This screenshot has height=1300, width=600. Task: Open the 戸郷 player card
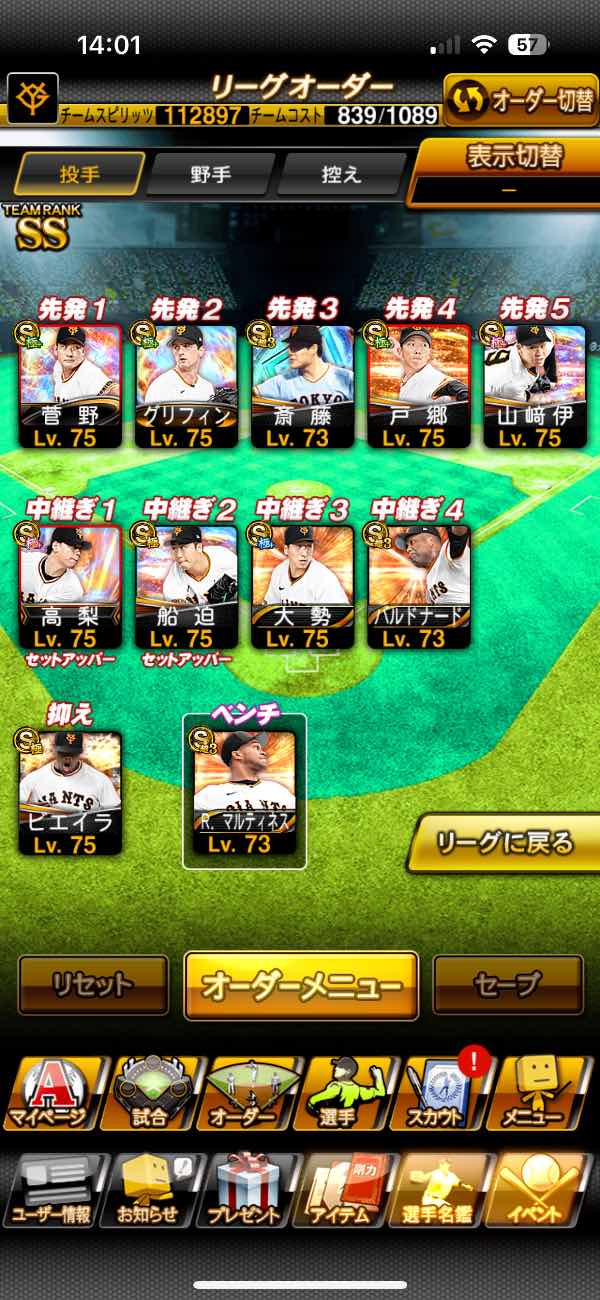418,385
